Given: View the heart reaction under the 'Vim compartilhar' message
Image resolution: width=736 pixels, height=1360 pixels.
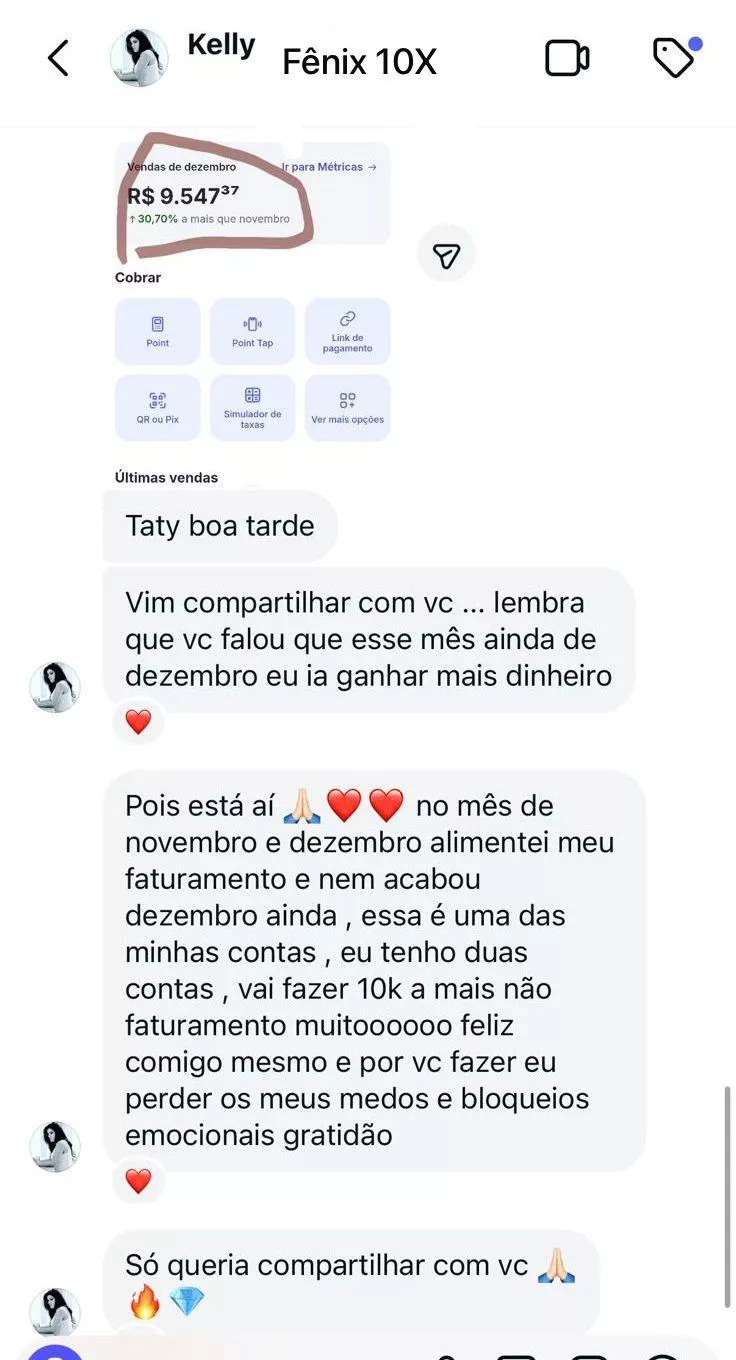Looking at the screenshot, I should point(138,721).
